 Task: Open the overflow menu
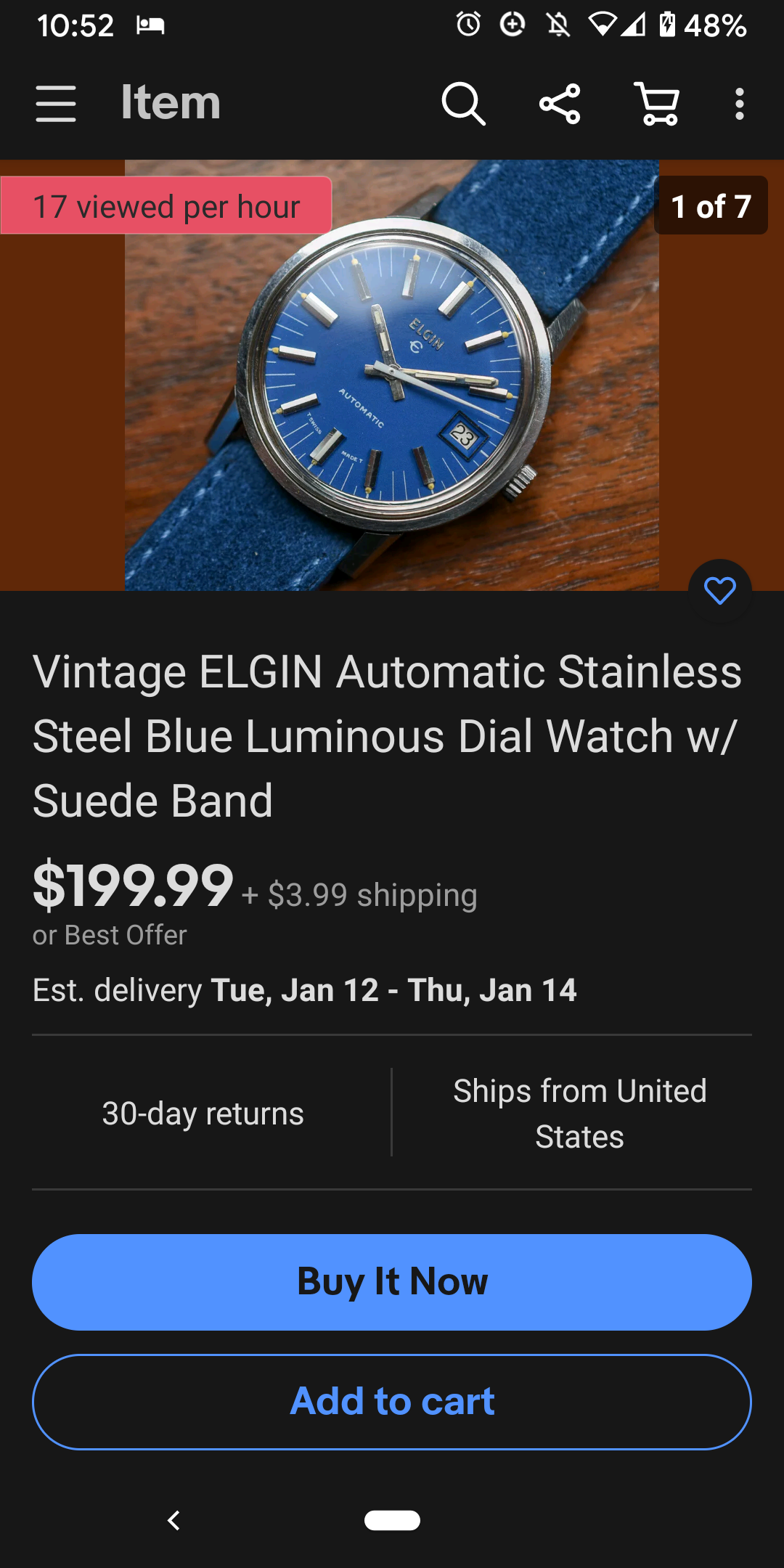tap(739, 103)
